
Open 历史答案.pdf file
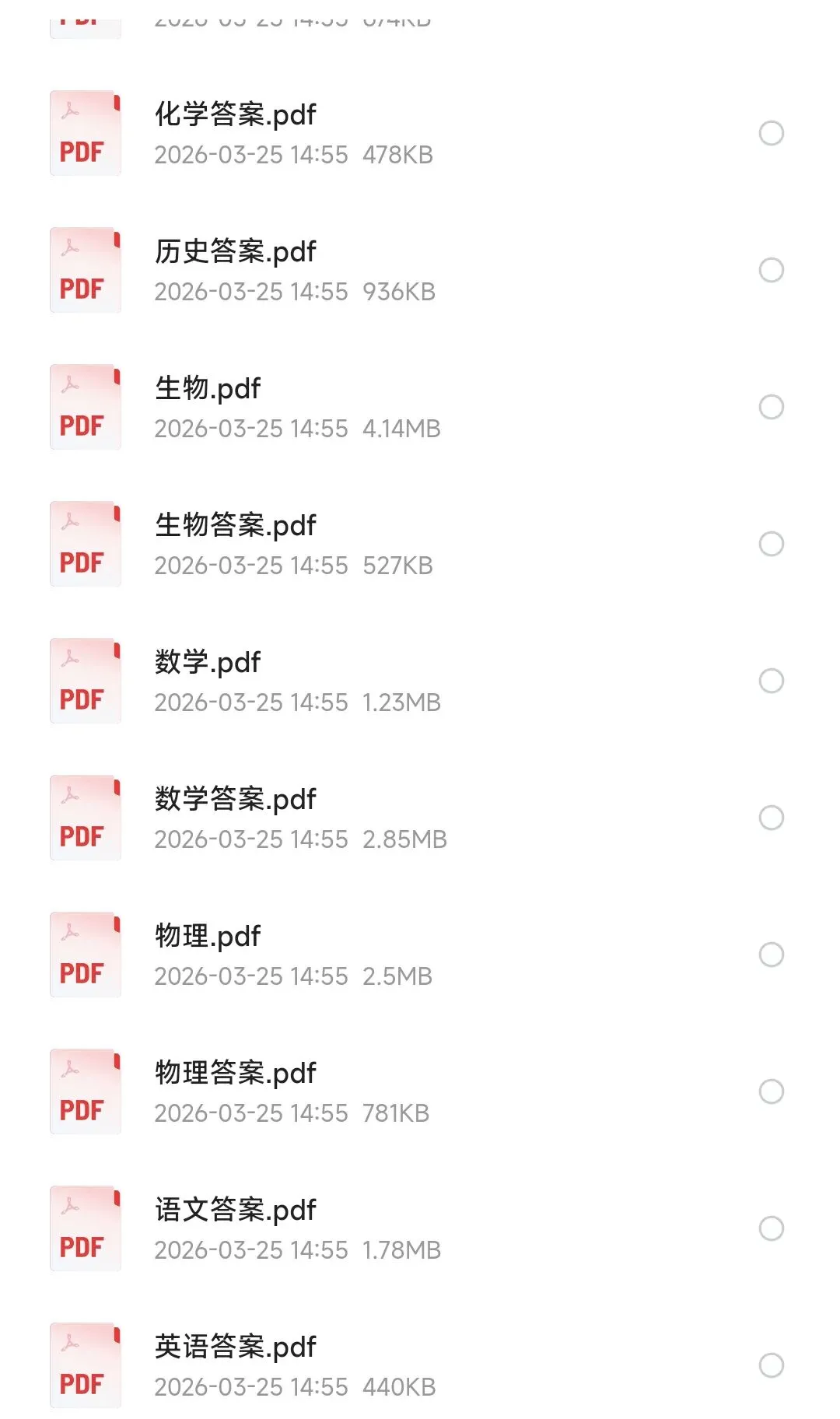[420, 270]
